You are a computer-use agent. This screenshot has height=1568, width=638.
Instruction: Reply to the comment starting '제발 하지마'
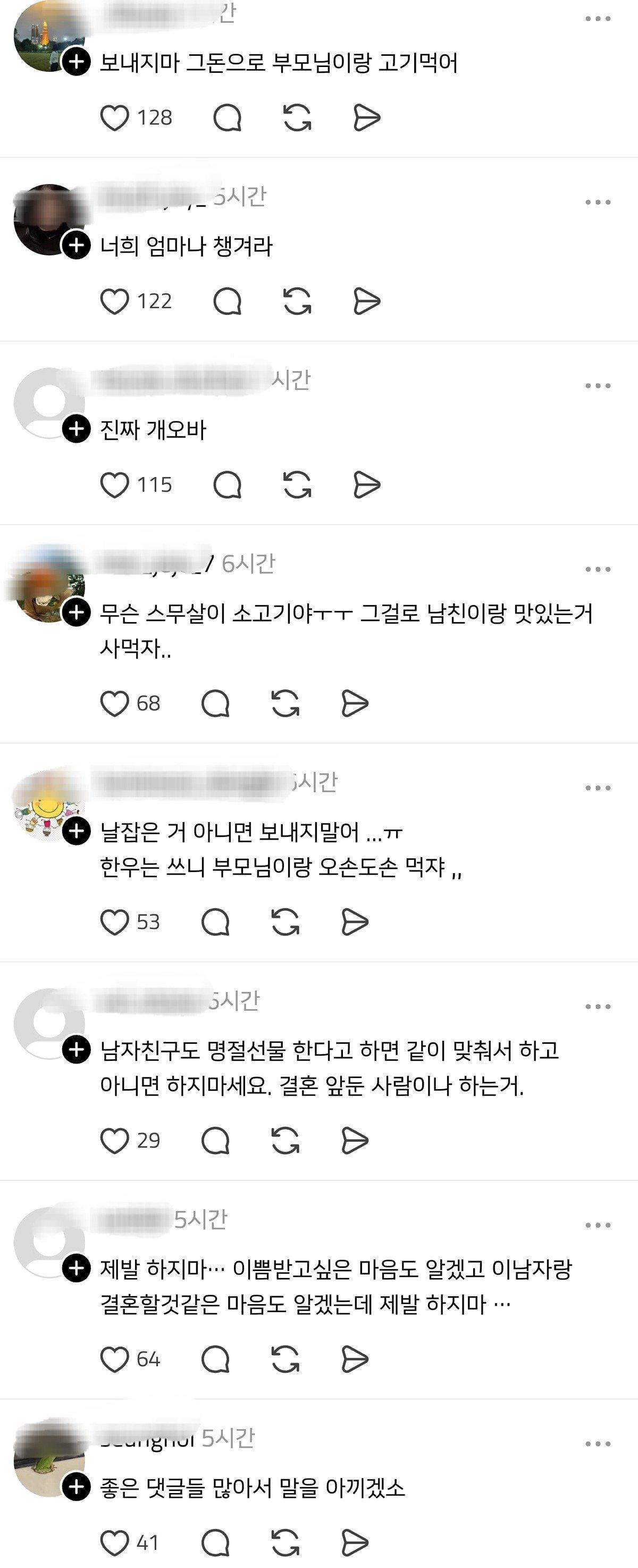tap(215, 1359)
